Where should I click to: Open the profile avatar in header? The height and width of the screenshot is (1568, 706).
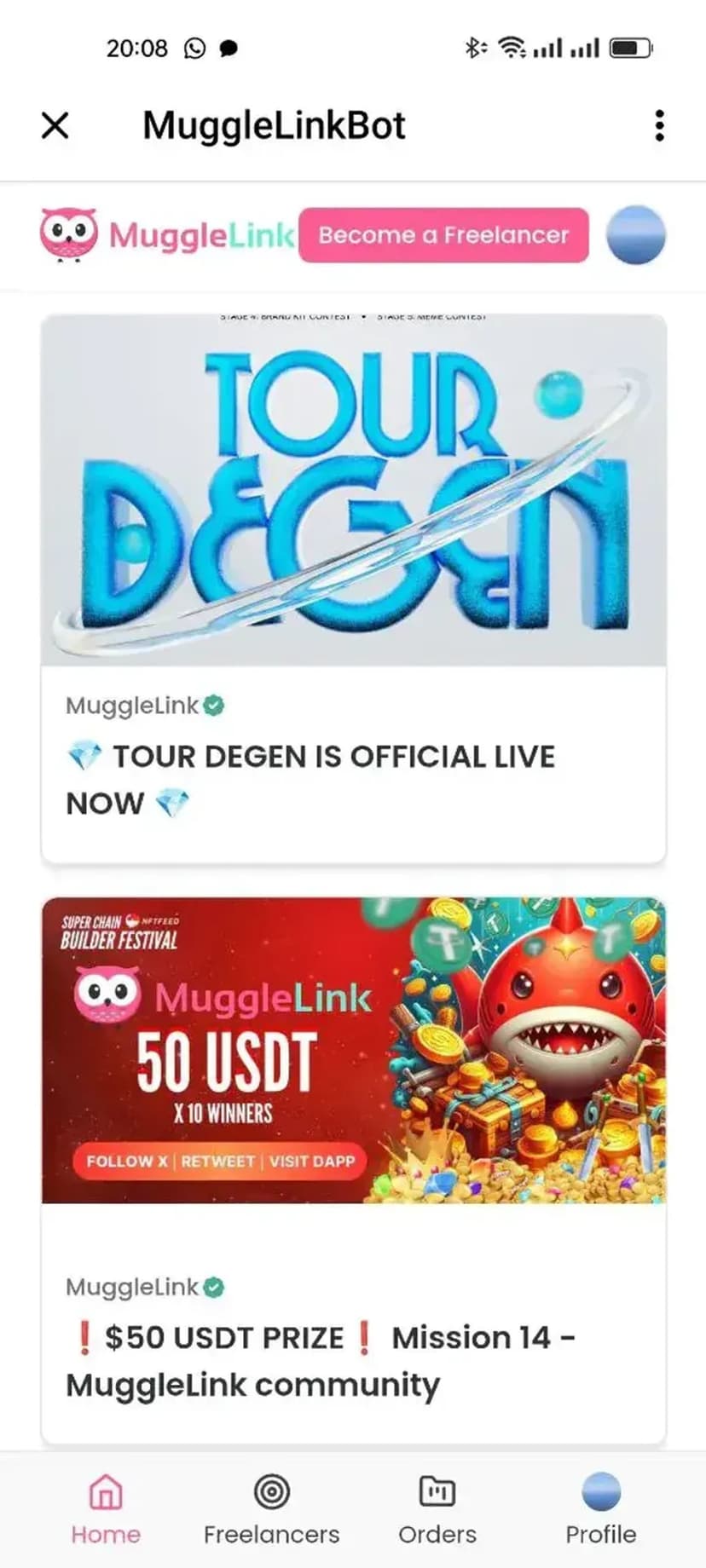(x=636, y=235)
